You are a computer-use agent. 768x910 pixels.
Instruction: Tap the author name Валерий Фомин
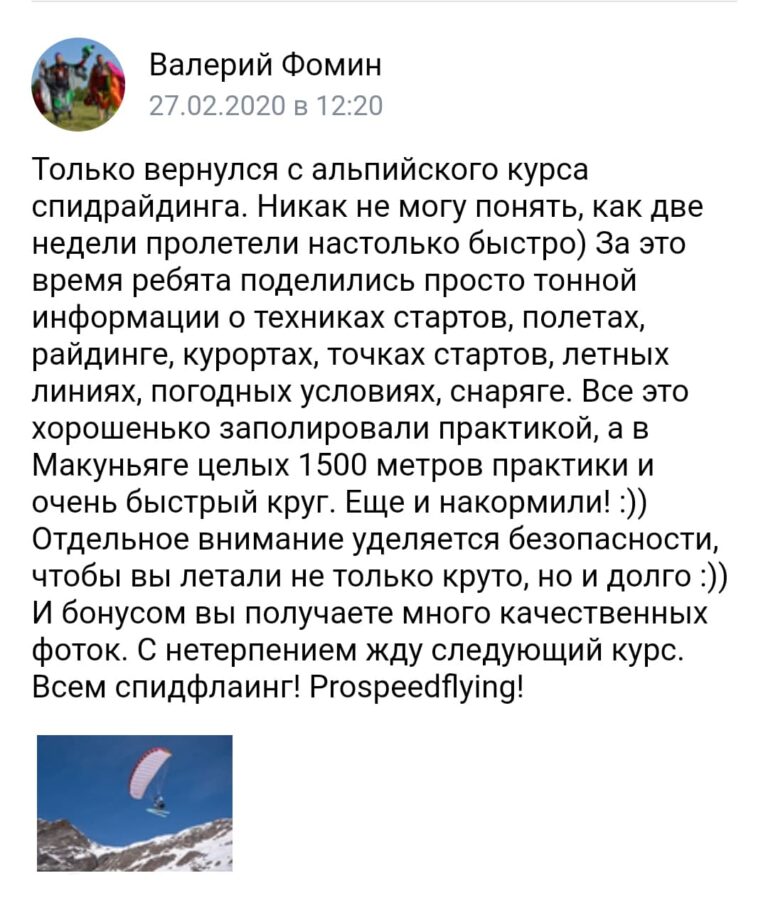tap(264, 67)
